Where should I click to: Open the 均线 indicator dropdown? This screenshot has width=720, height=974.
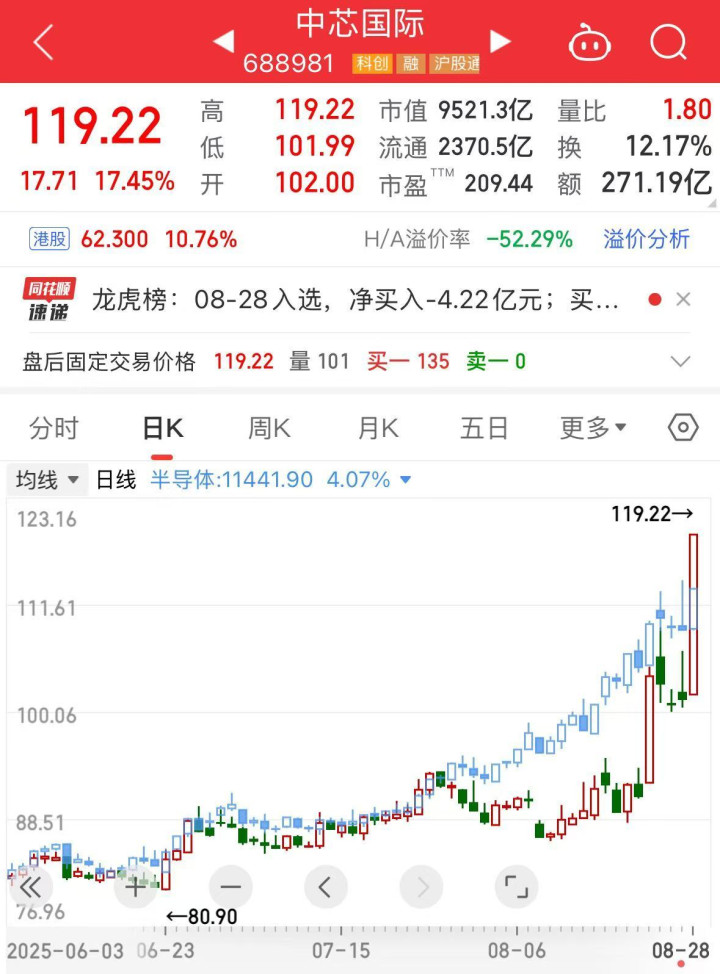click(47, 480)
